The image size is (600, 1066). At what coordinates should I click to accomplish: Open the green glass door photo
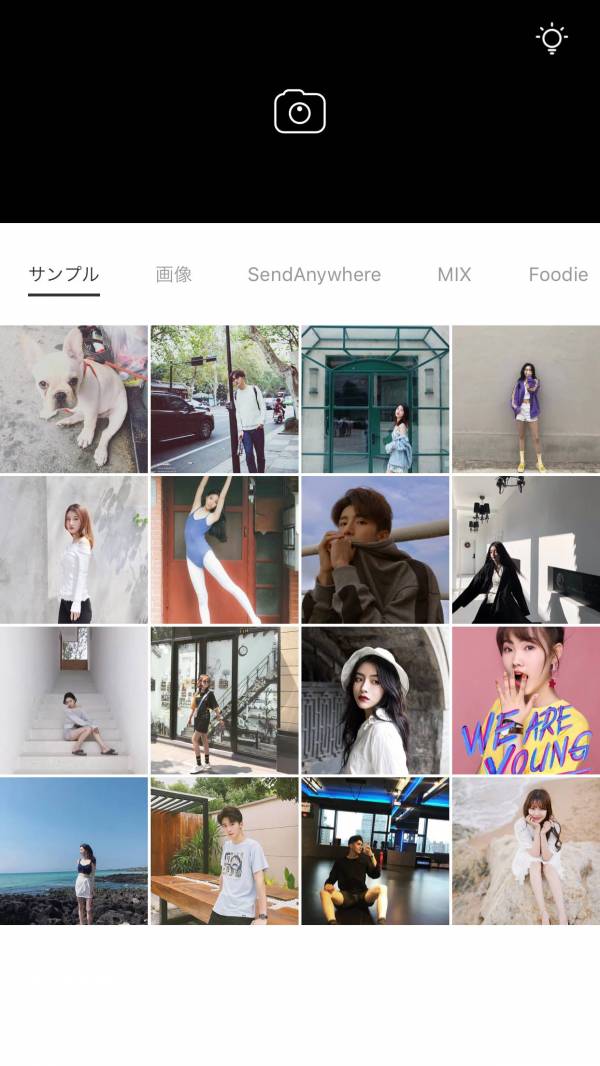(375, 399)
